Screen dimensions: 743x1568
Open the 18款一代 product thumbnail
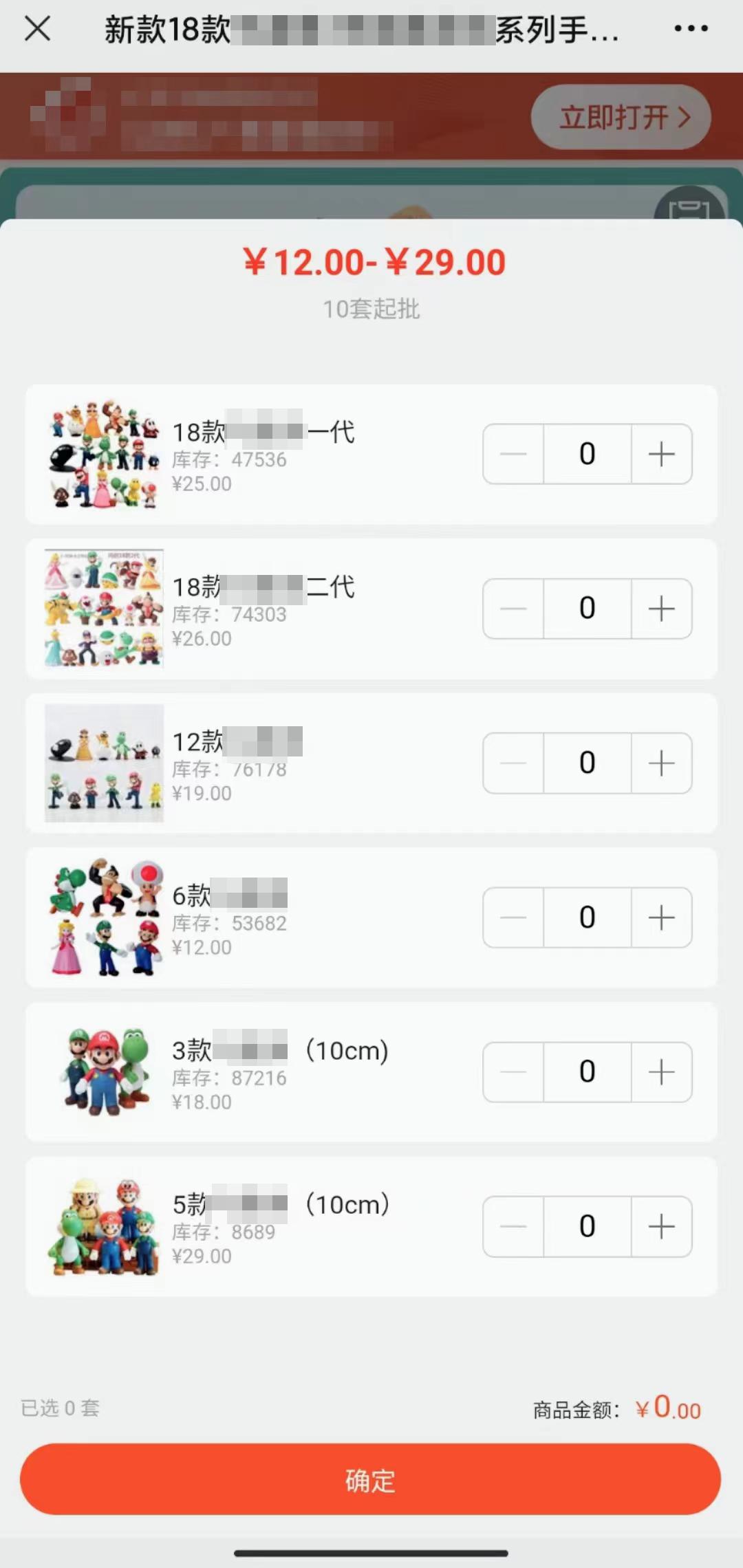(x=103, y=453)
